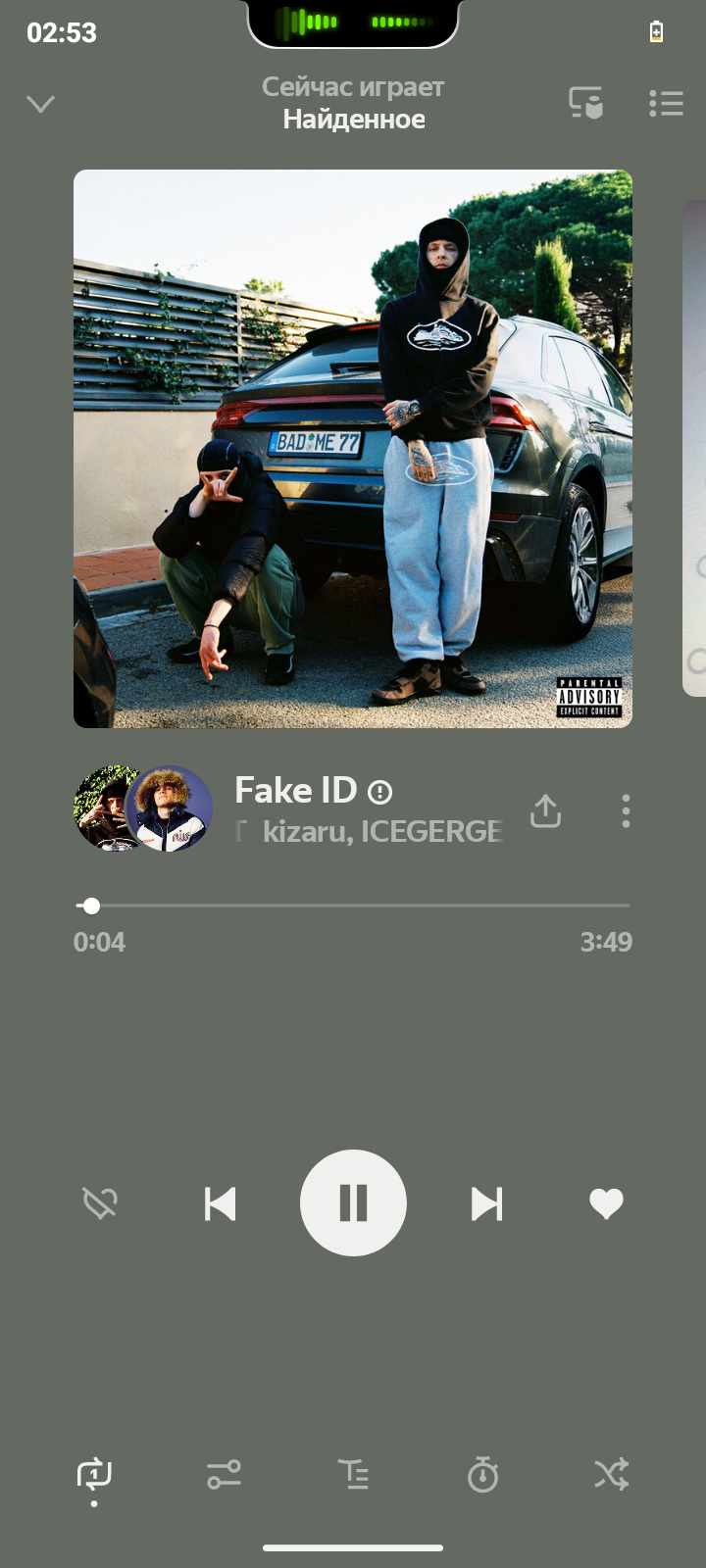Open the cast to device icon
Screen dimensions: 706x1568
[x=585, y=103]
